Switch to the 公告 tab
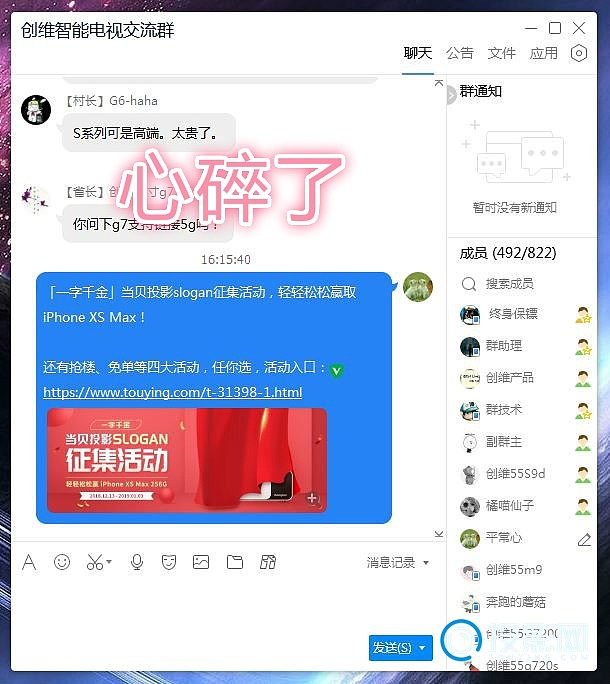 tap(460, 53)
